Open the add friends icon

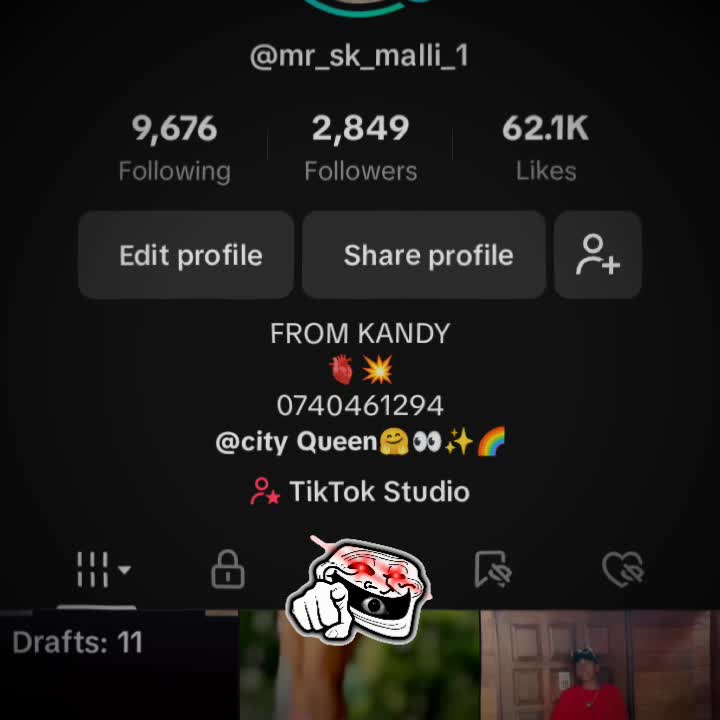597,255
